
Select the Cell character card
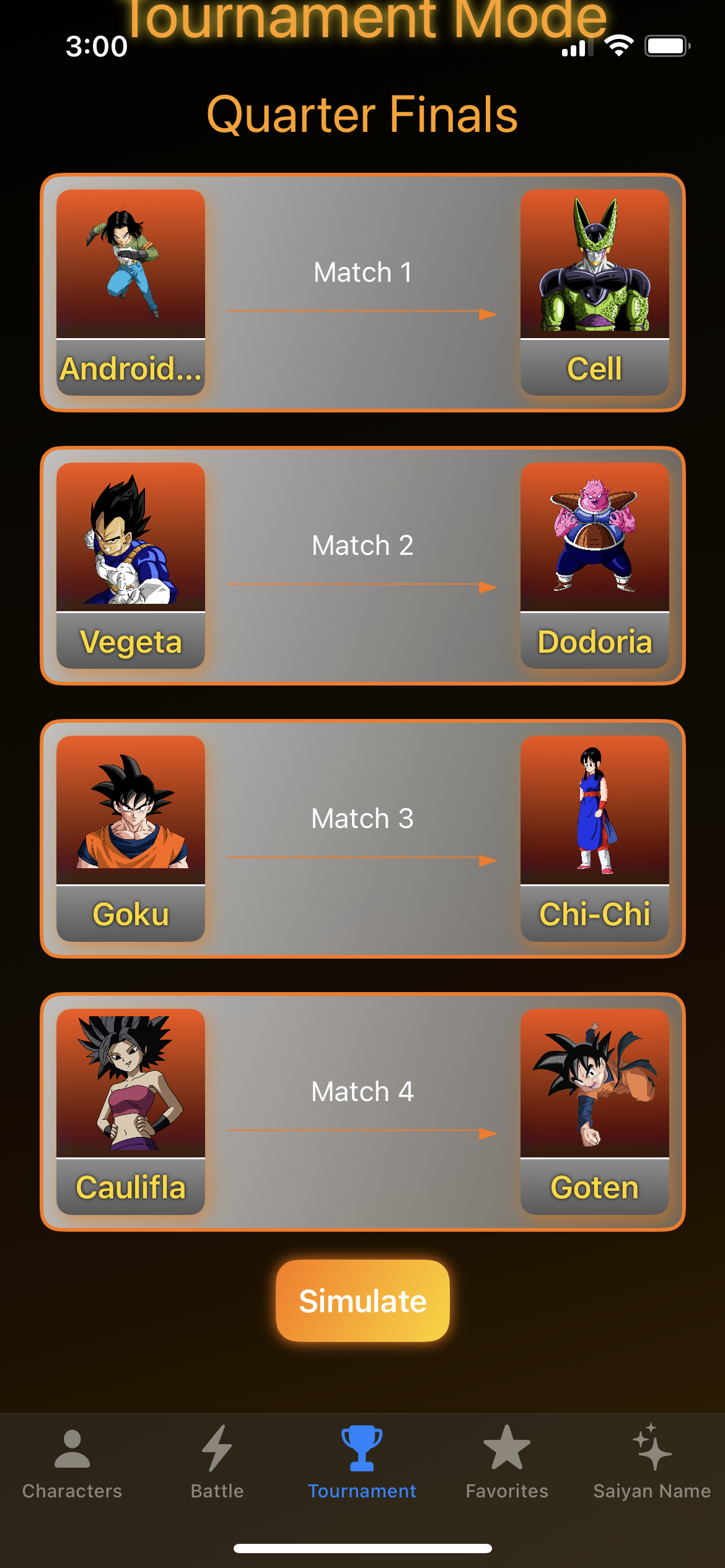[x=594, y=292]
